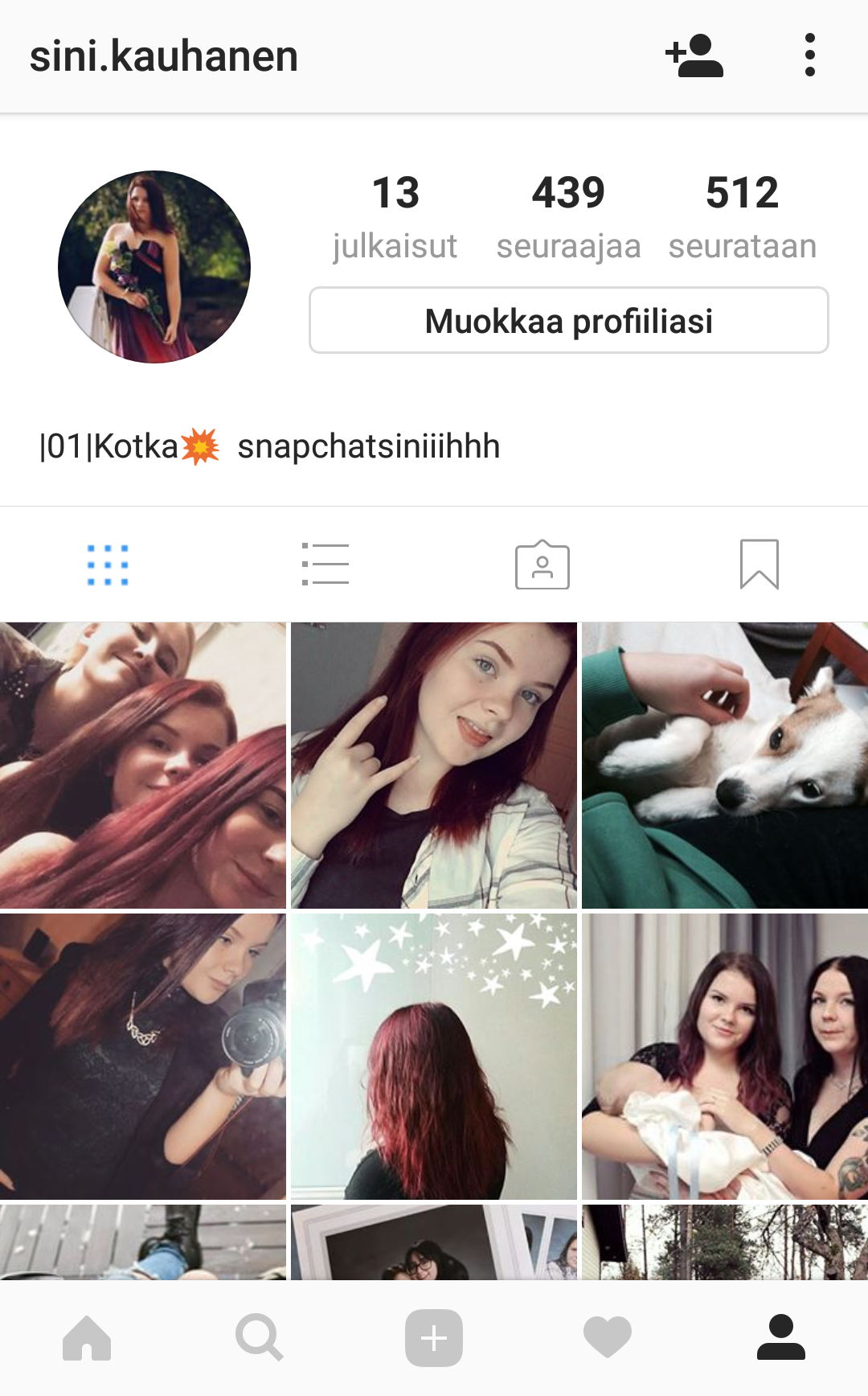Go to the home feed
This screenshot has width=868, height=1396.
[x=87, y=1338]
